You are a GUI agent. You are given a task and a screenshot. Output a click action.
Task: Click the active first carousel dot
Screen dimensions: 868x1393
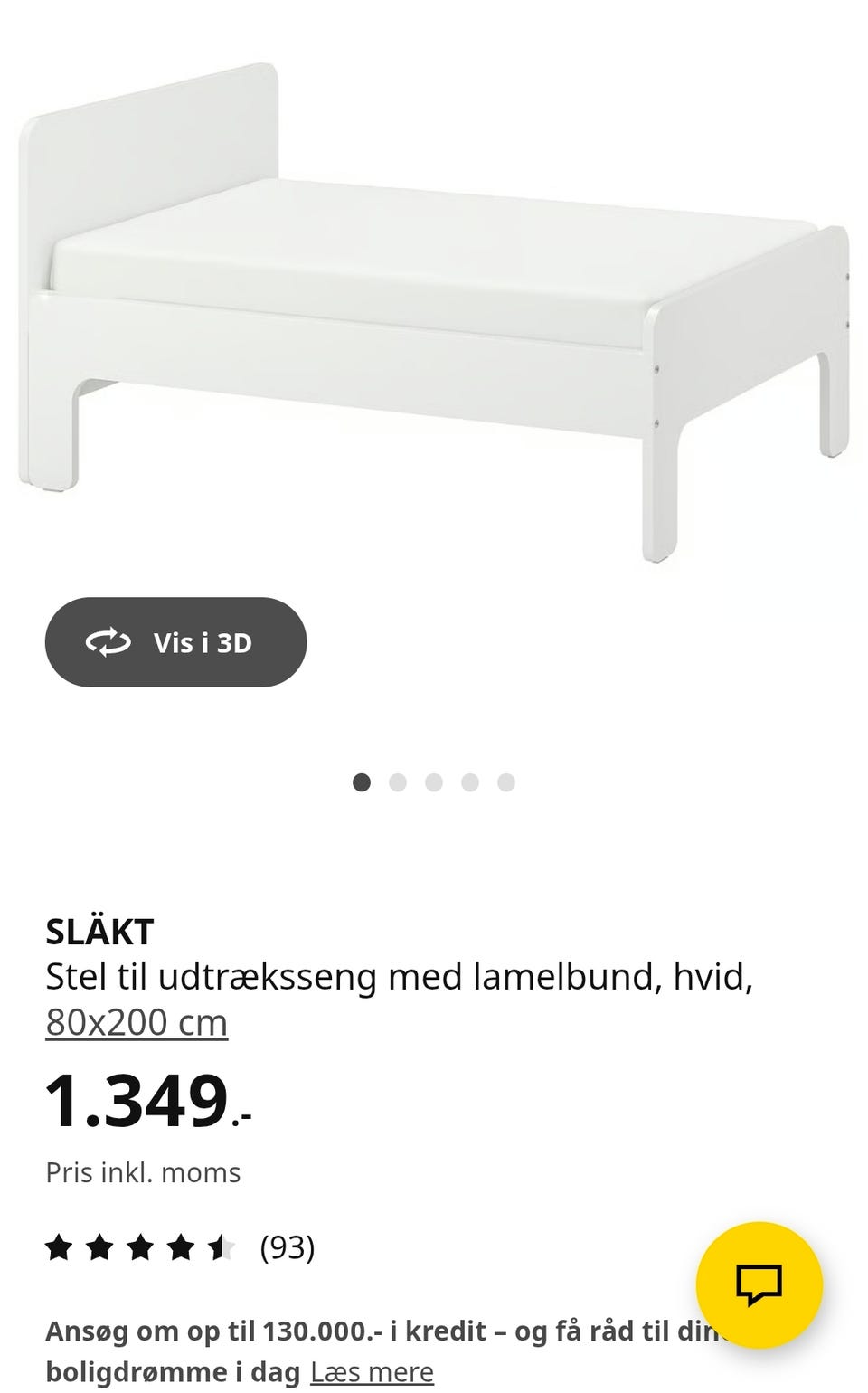point(363,782)
